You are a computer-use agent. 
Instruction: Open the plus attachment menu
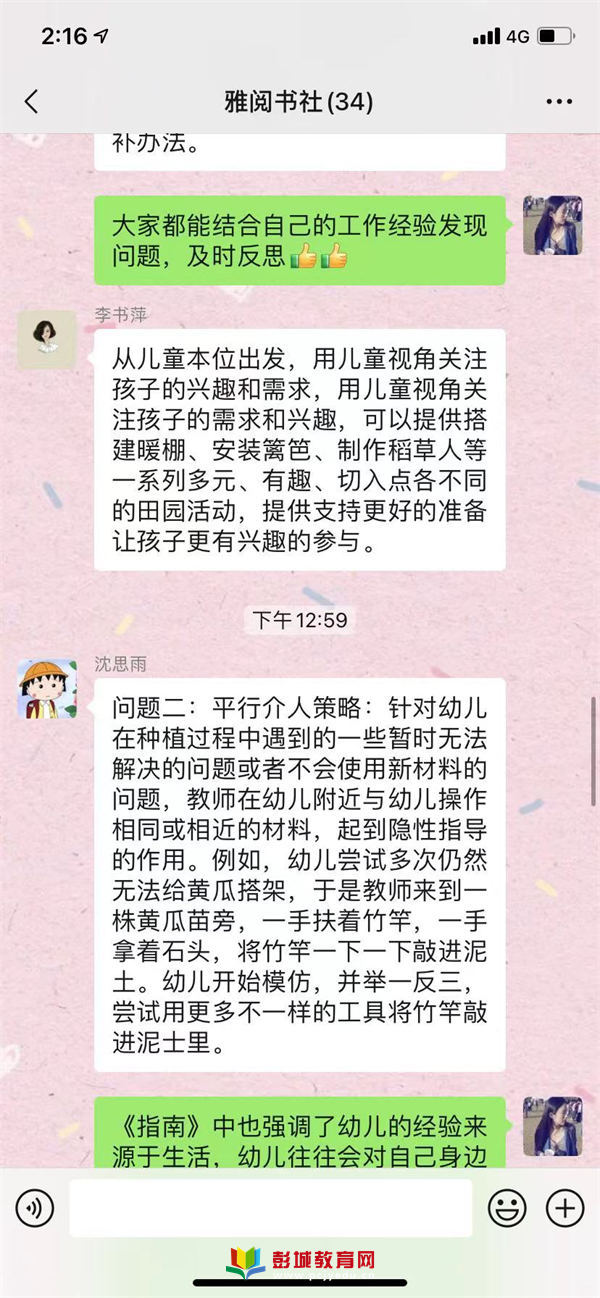click(x=565, y=1208)
